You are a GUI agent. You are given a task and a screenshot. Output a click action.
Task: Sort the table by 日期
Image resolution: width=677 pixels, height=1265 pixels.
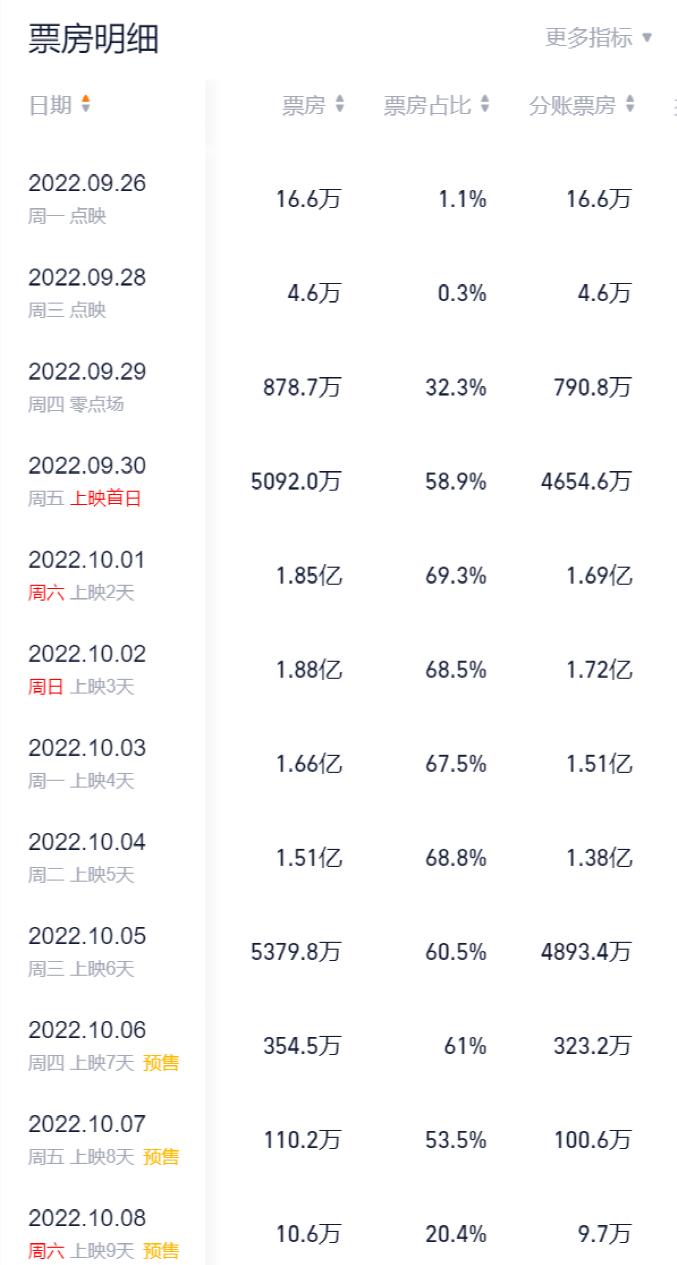pyautogui.click(x=59, y=105)
